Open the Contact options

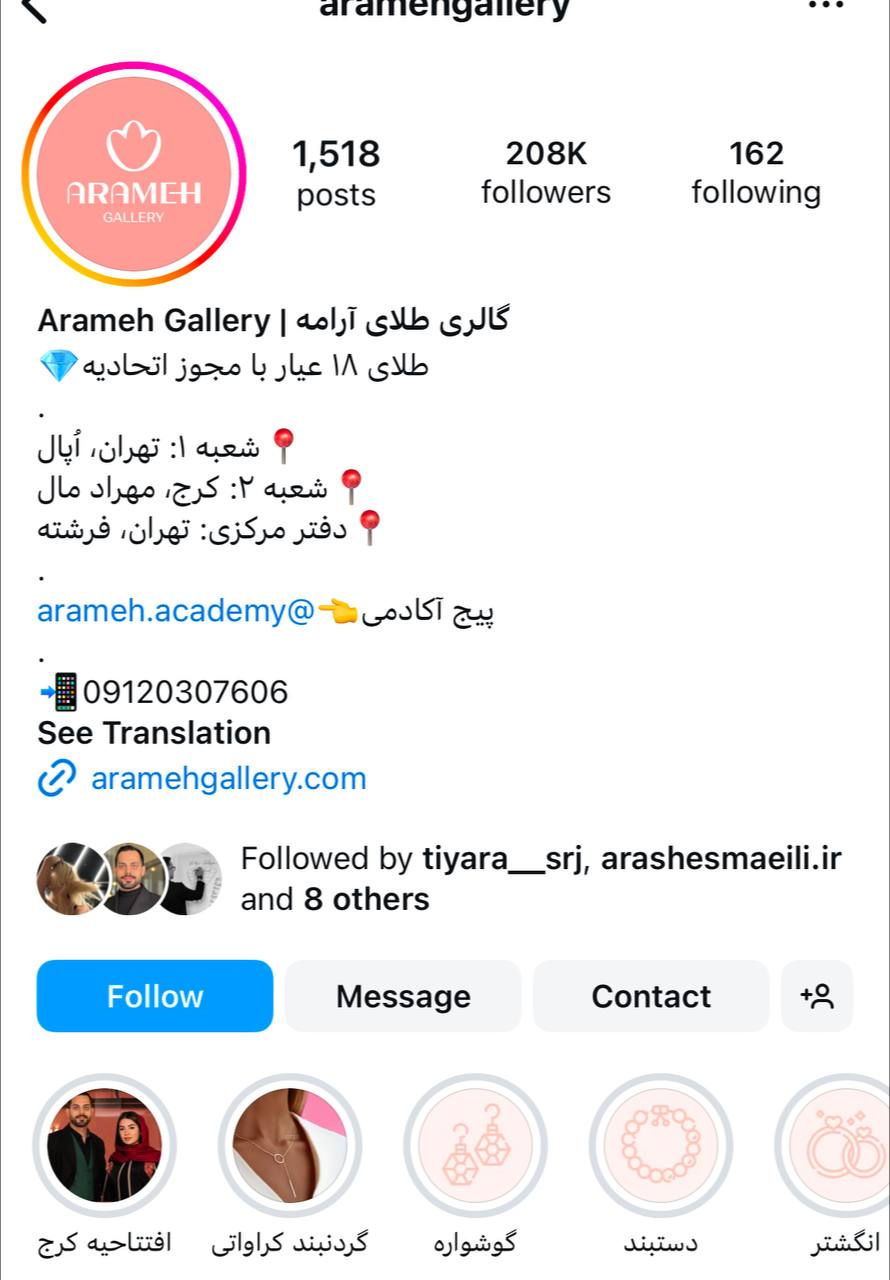click(651, 996)
